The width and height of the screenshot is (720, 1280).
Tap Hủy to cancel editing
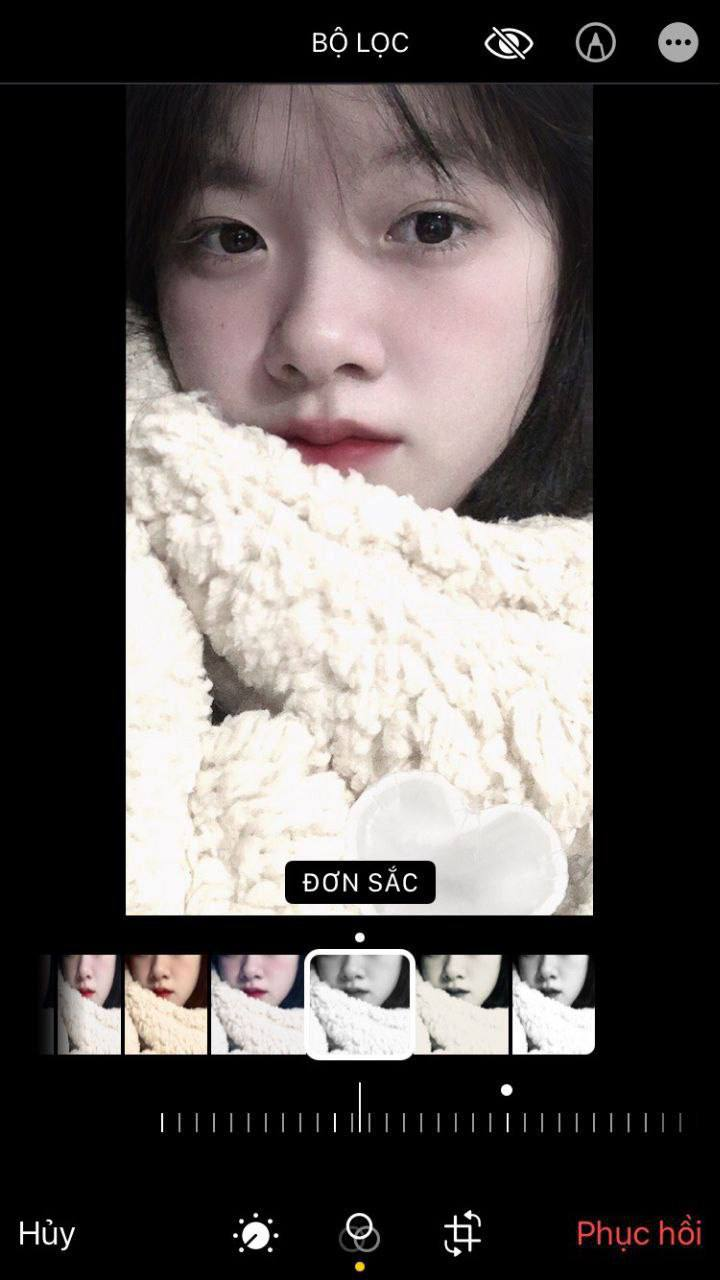(47, 1233)
